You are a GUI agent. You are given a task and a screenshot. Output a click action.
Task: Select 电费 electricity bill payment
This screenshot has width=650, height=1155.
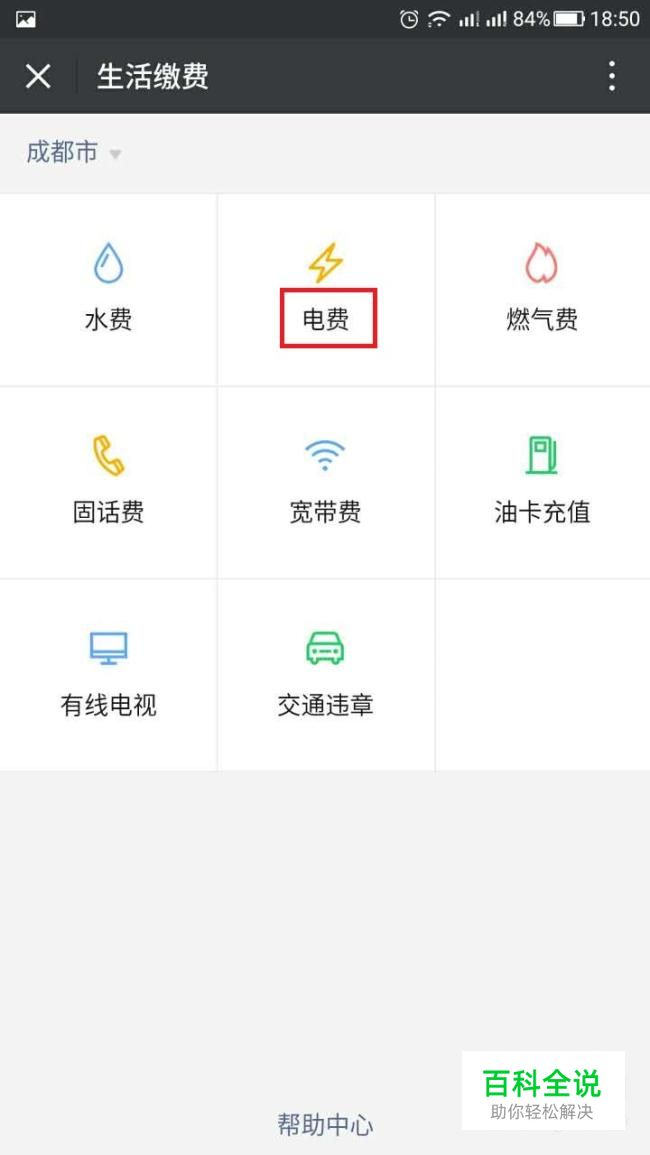[x=326, y=290]
